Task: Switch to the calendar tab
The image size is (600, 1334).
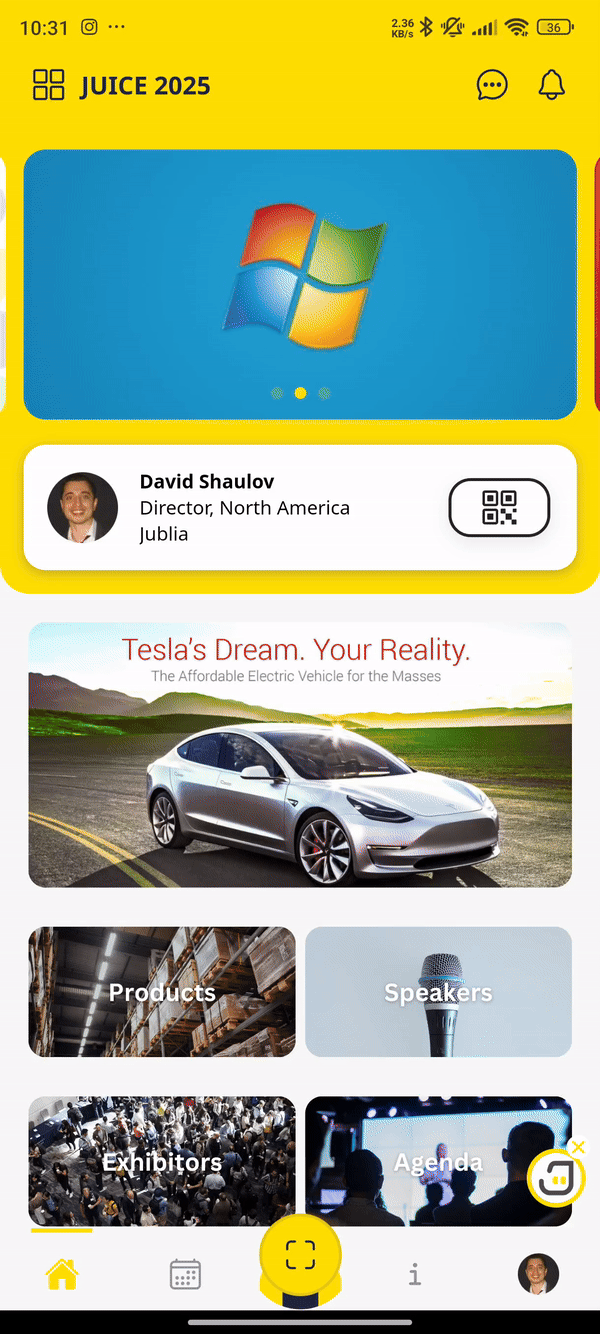Action: click(x=185, y=1274)
